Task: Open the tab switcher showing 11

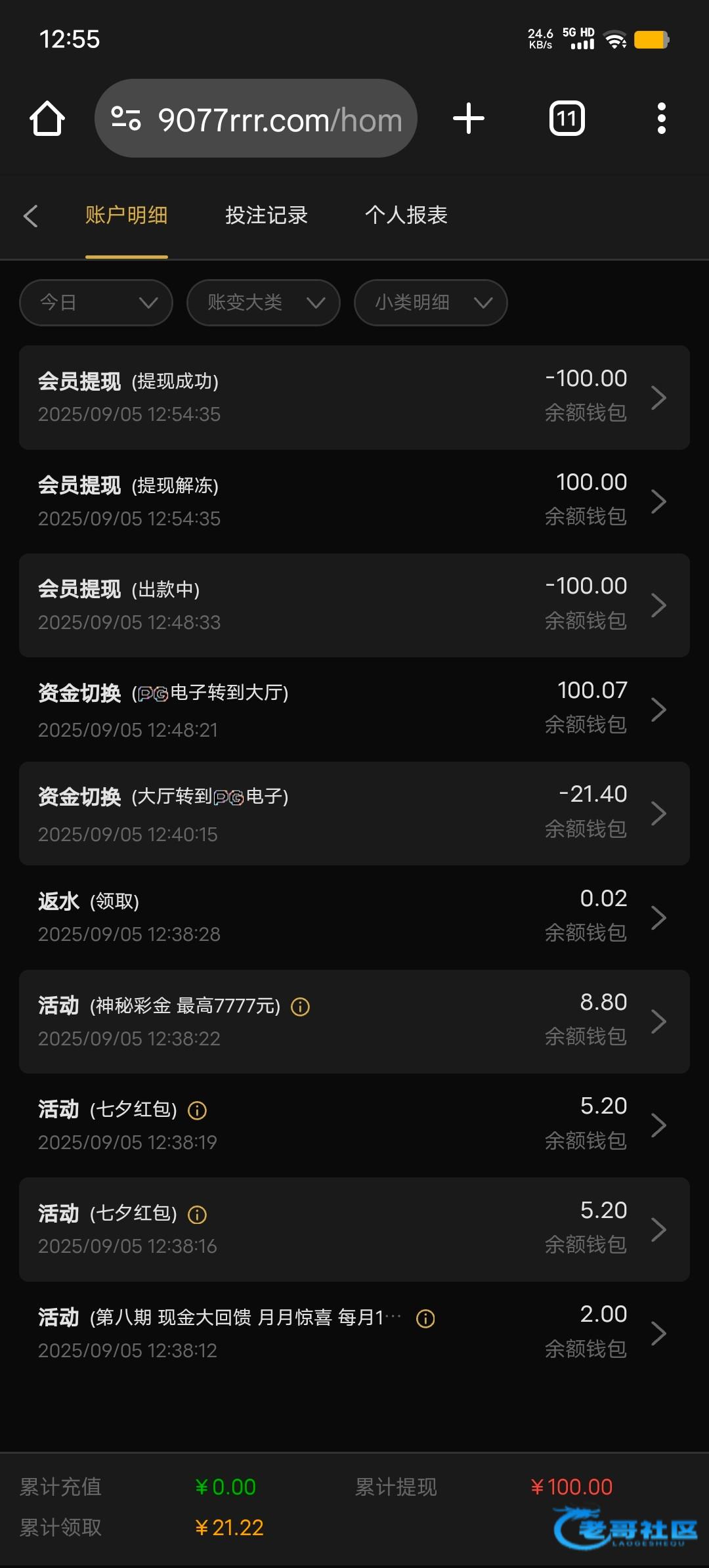Action: (x=567, y=119)
